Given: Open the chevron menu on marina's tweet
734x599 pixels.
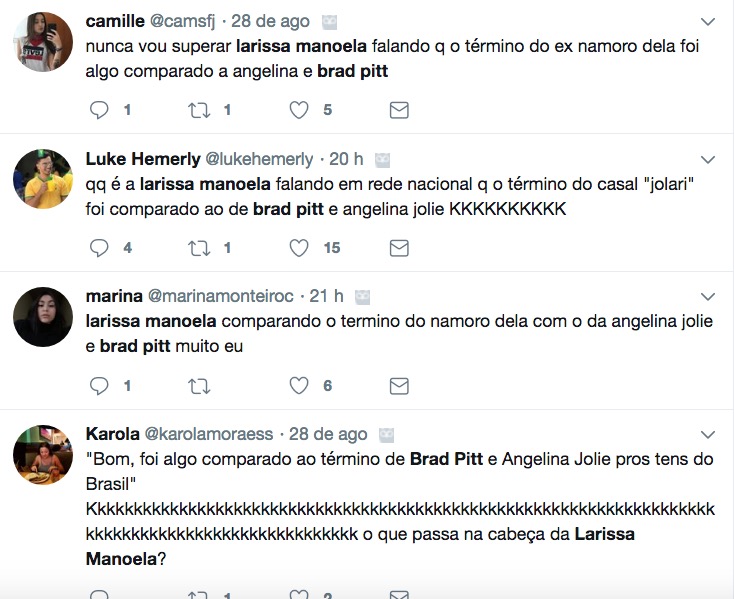Looking at the screenshot, I should pyautogui.click(x=708, y=296).
